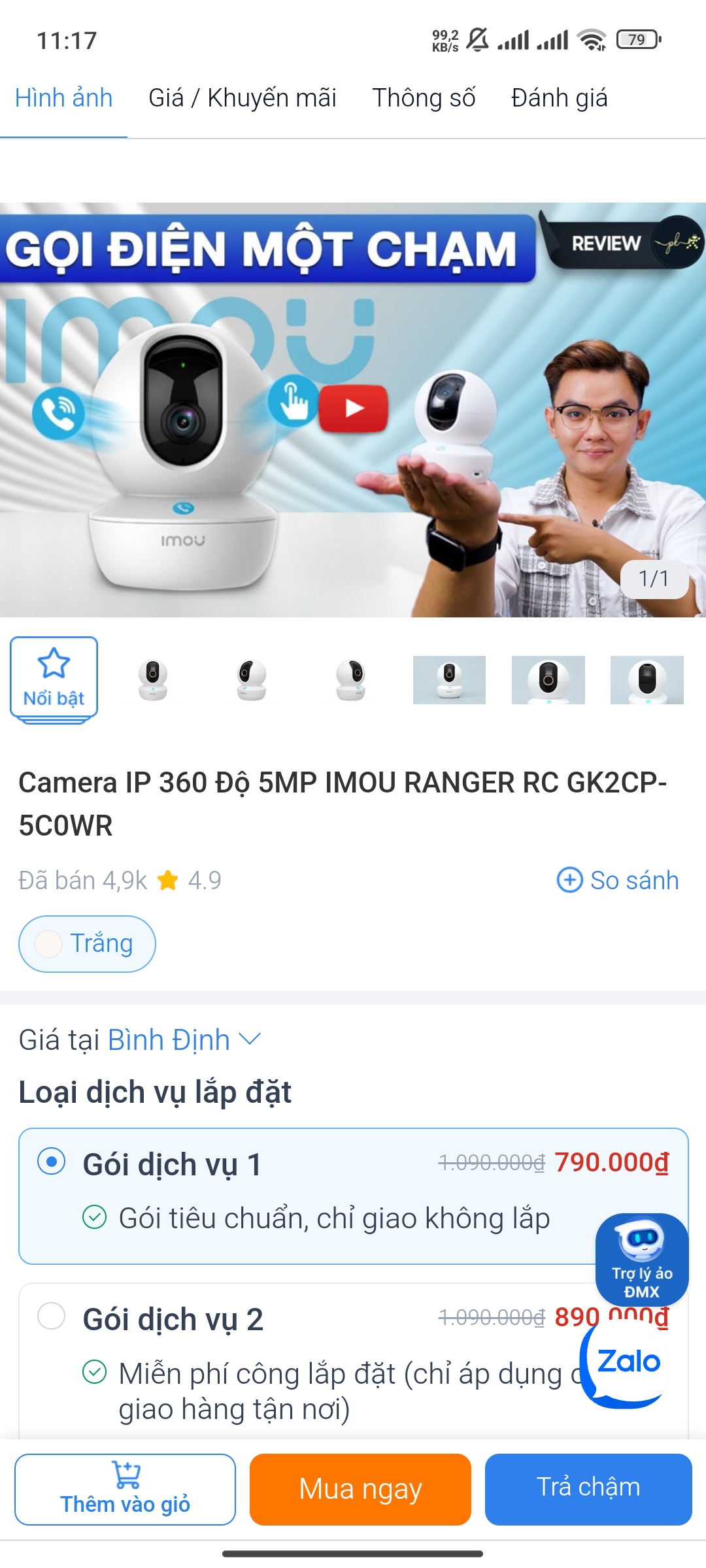
Task: Tap So sánh to compare products
Action: click(x=618, y=880)
